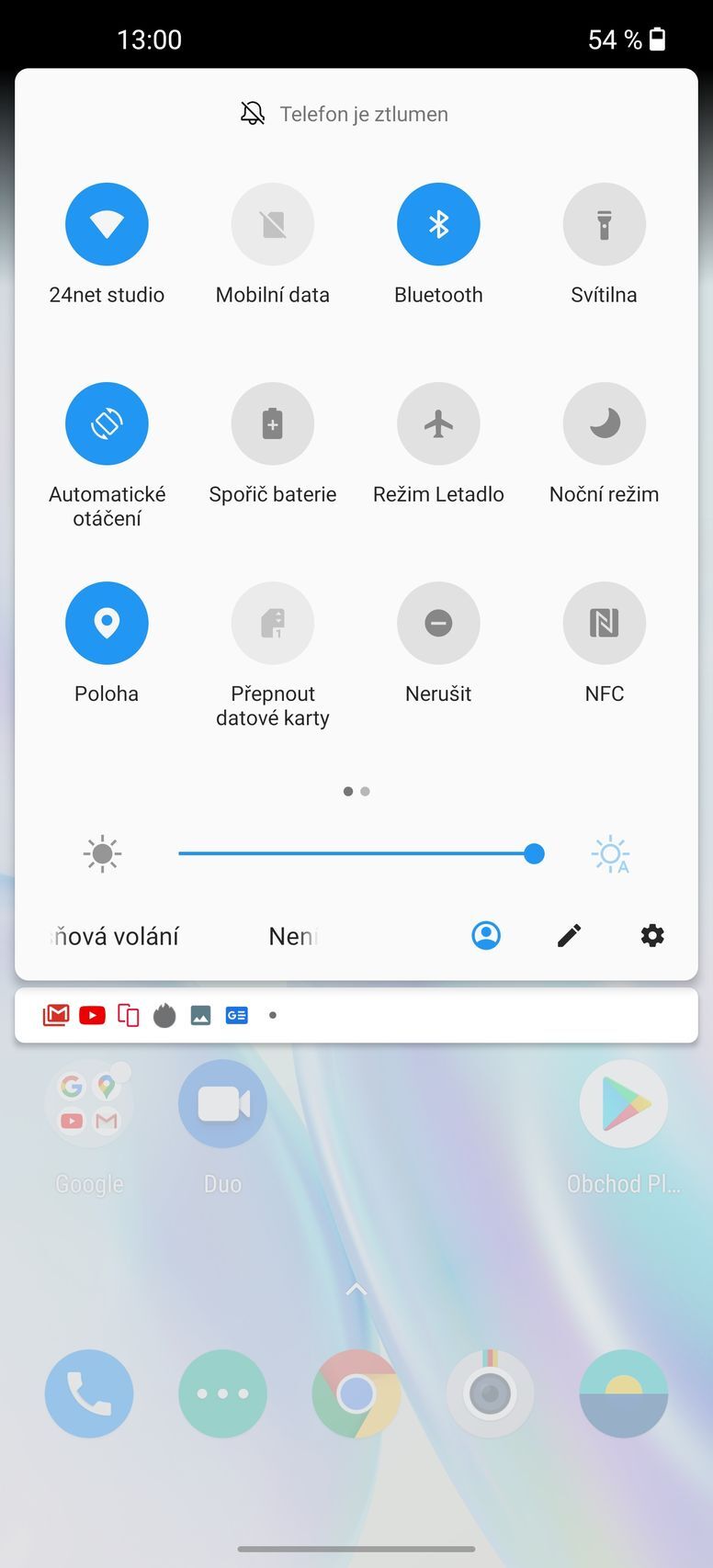The height and width of the screenshot is (1568, 713).
Task: Open the pencil edit tiles menu
Action: (x=569, y=935)
